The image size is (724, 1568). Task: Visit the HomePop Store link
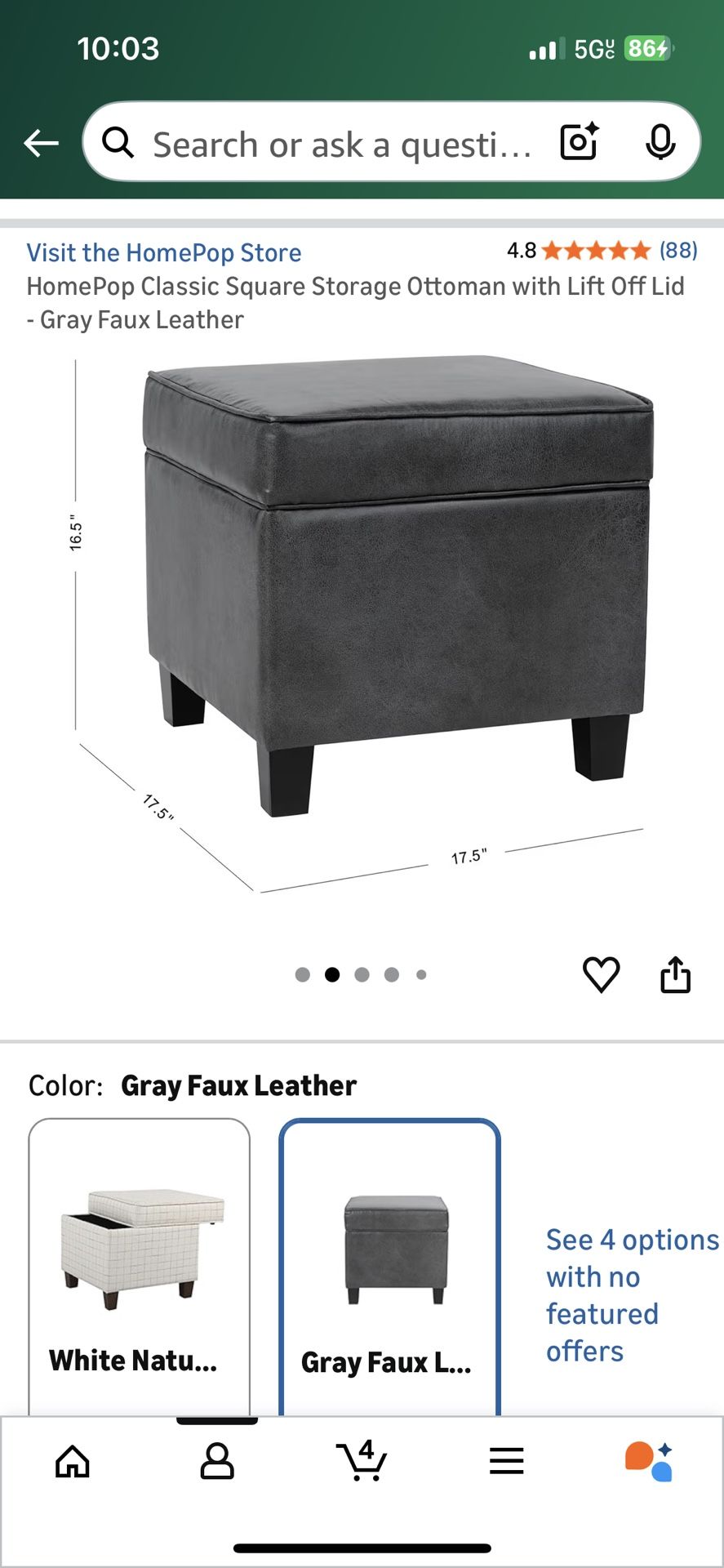[x=163, y=252]
